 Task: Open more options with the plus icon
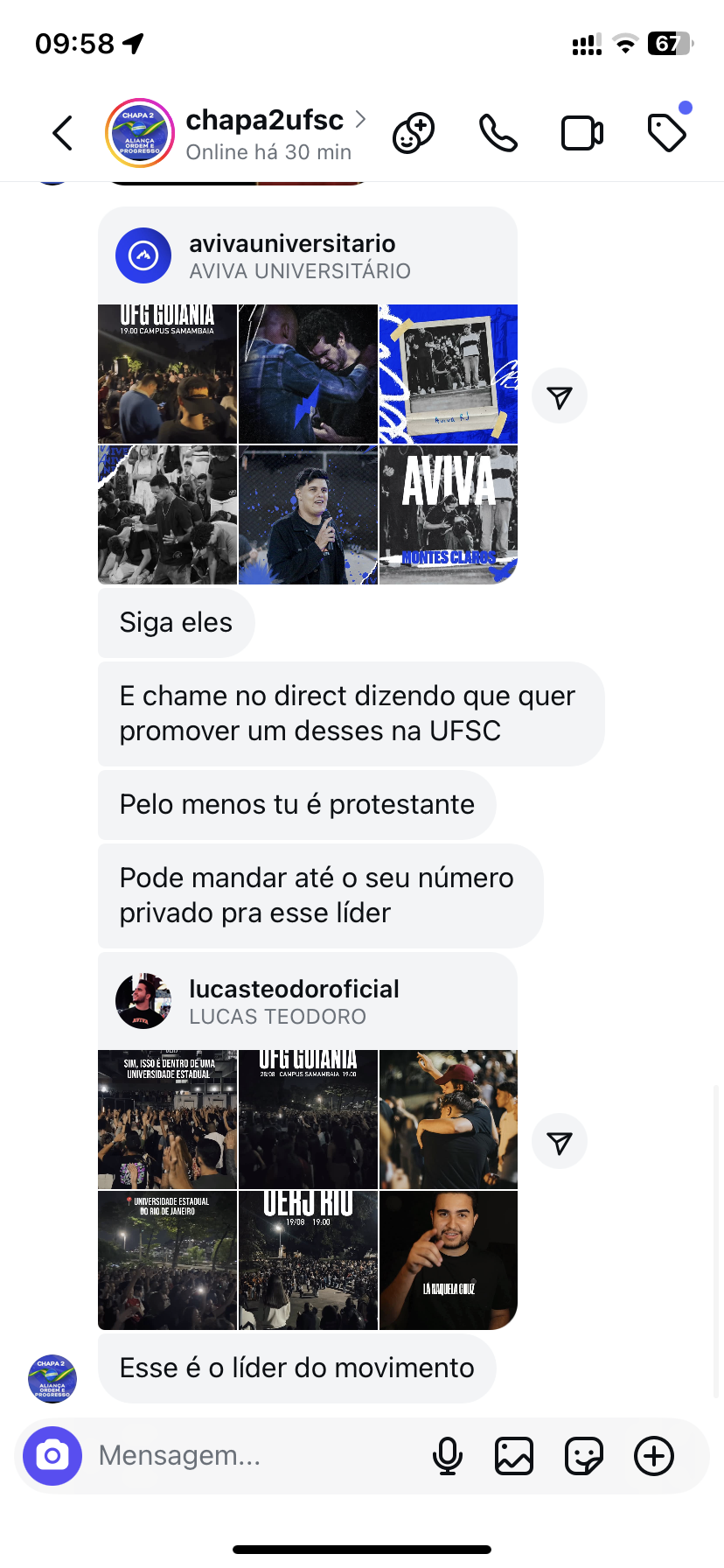(654, 1456)
